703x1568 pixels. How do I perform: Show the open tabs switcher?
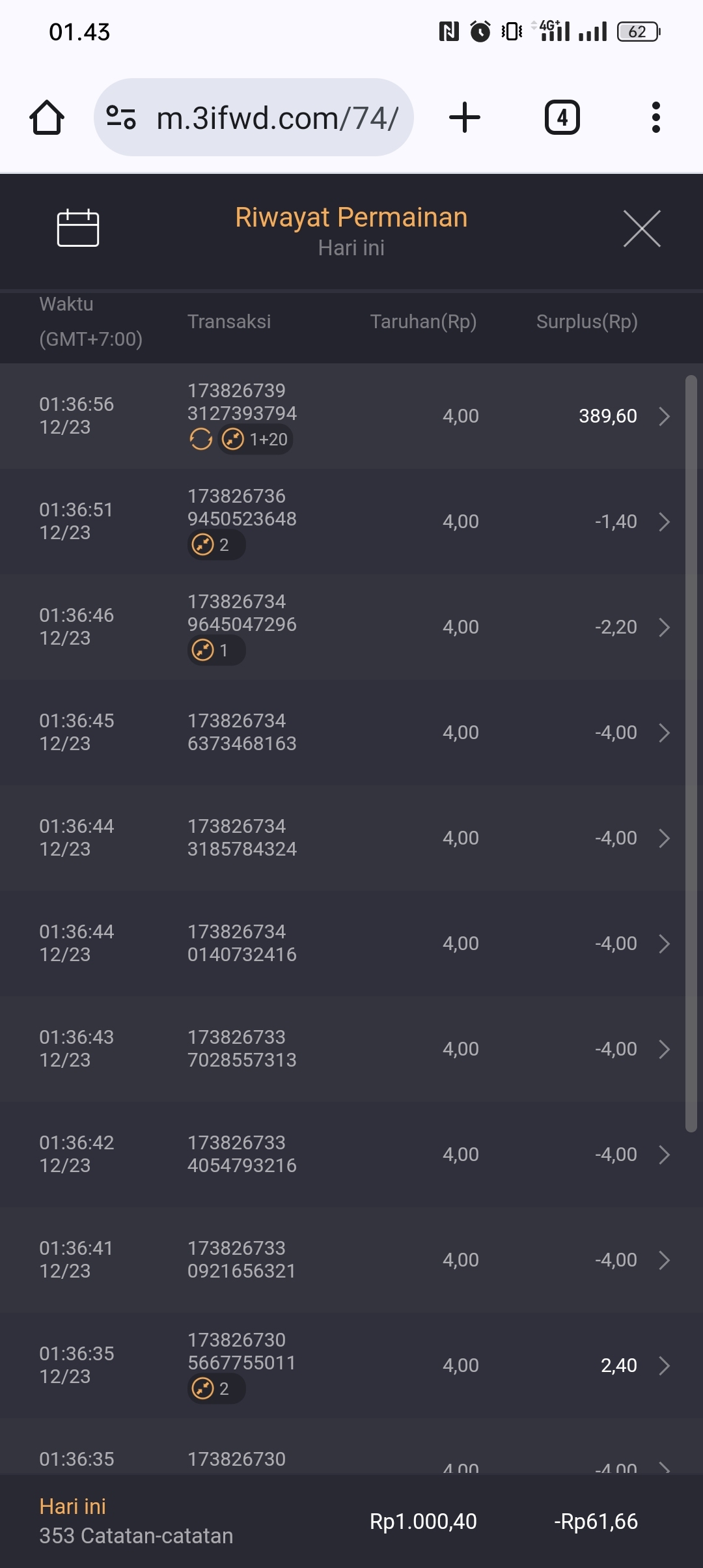562,118
